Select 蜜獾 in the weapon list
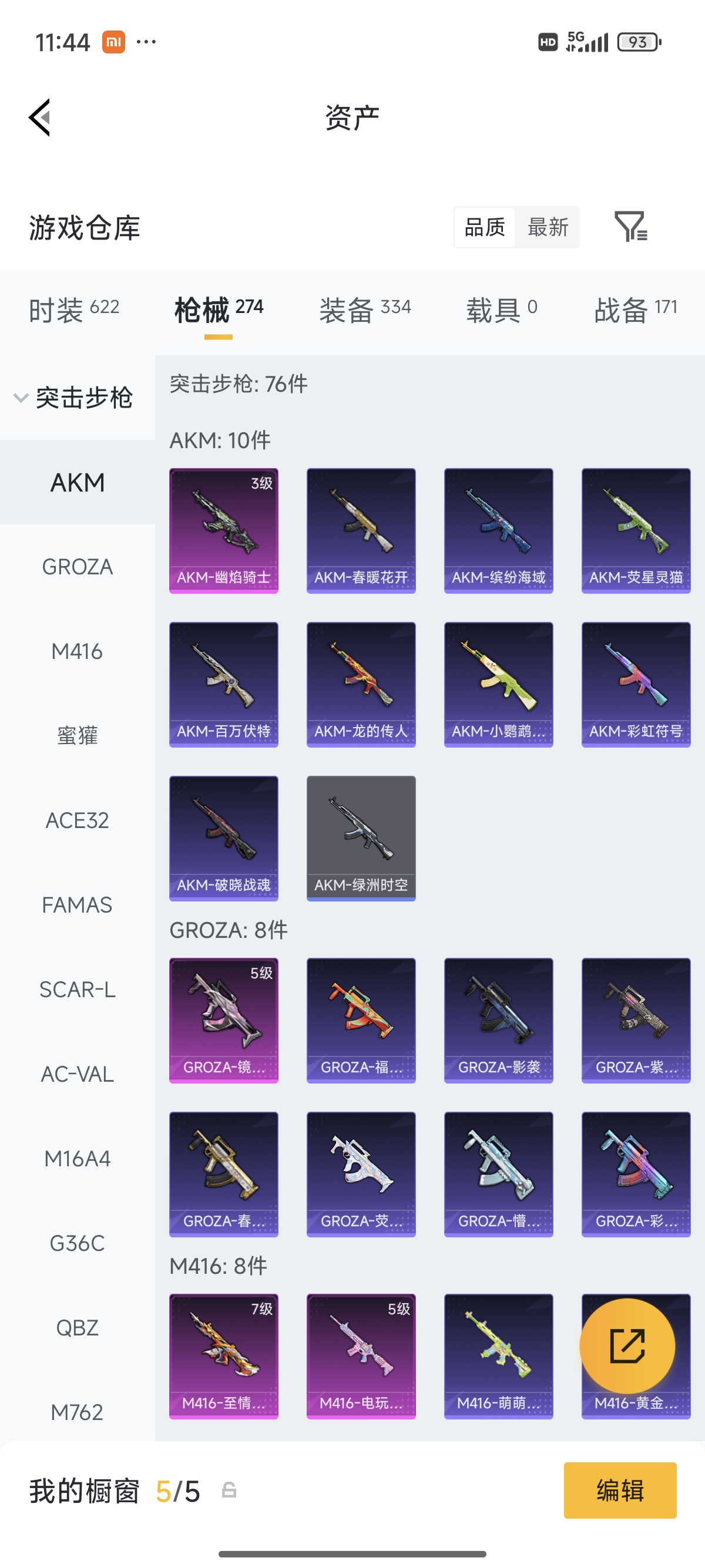Viewport: 705px width, 1568px height. (78, 735)
